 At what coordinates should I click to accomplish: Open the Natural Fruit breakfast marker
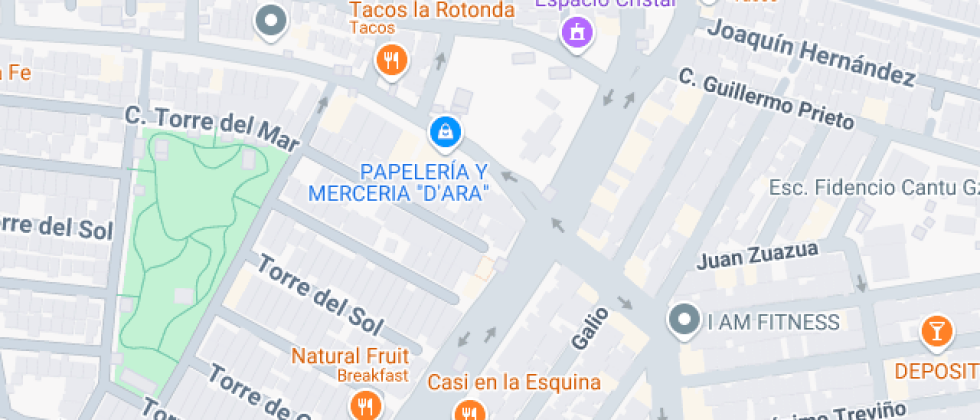click(362, 404)
